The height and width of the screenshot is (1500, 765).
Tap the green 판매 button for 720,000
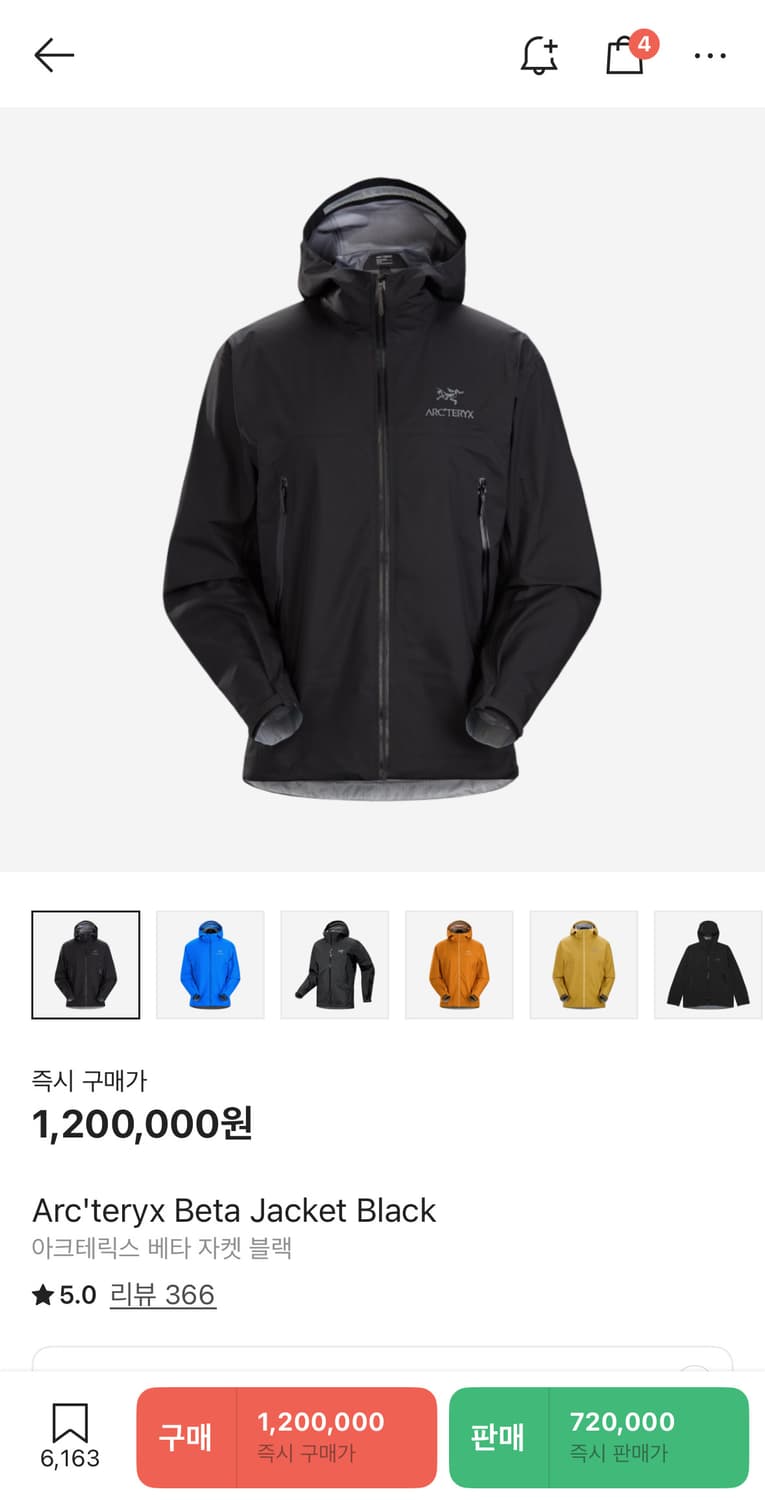click(x=598, y=1437)
